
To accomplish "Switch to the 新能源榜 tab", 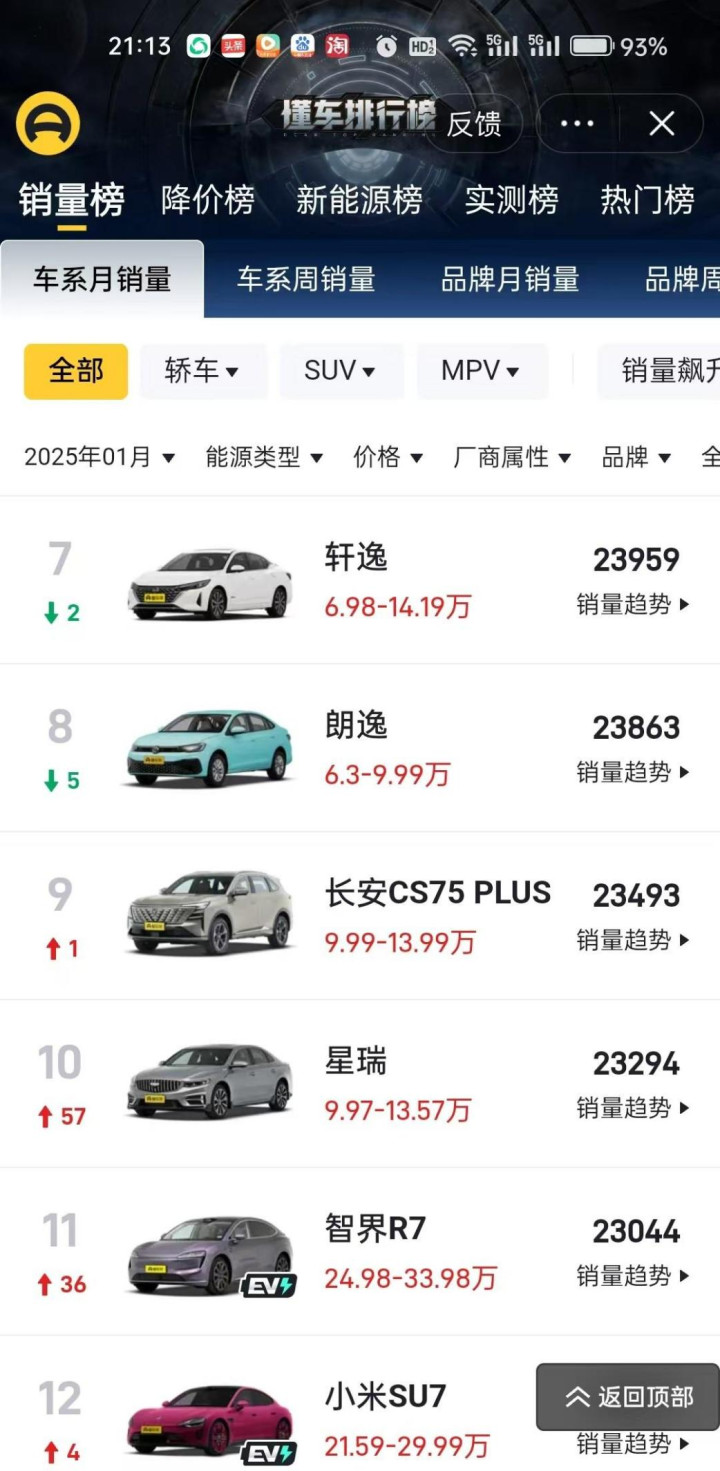I will point(359,200).
